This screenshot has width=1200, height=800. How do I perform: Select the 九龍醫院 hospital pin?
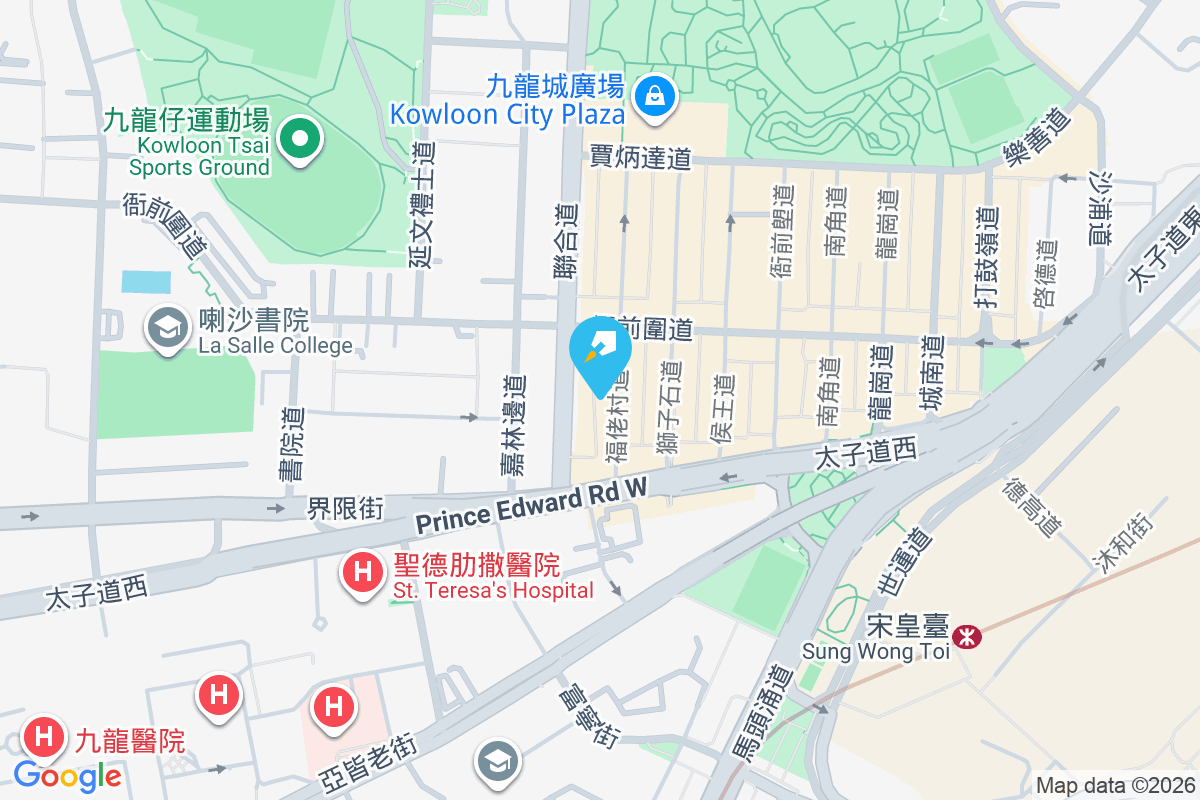(x=45, y=738)
